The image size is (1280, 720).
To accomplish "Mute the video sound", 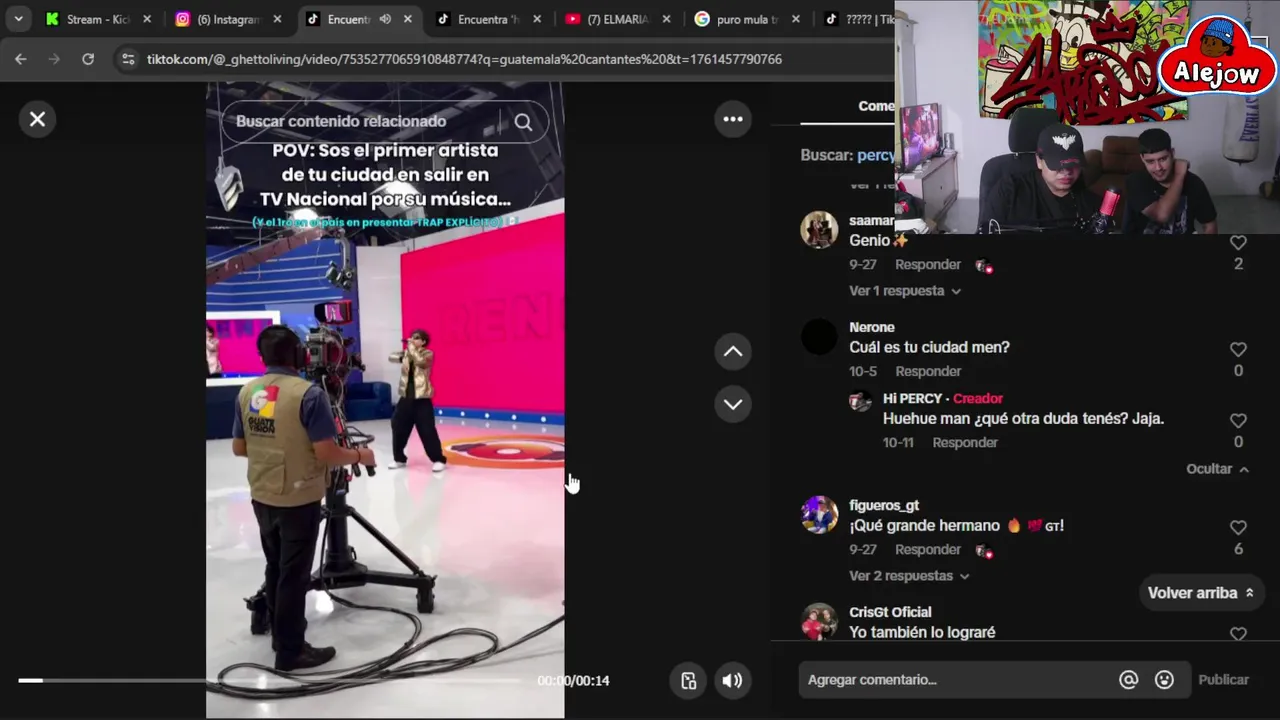I will click(732, 680).
